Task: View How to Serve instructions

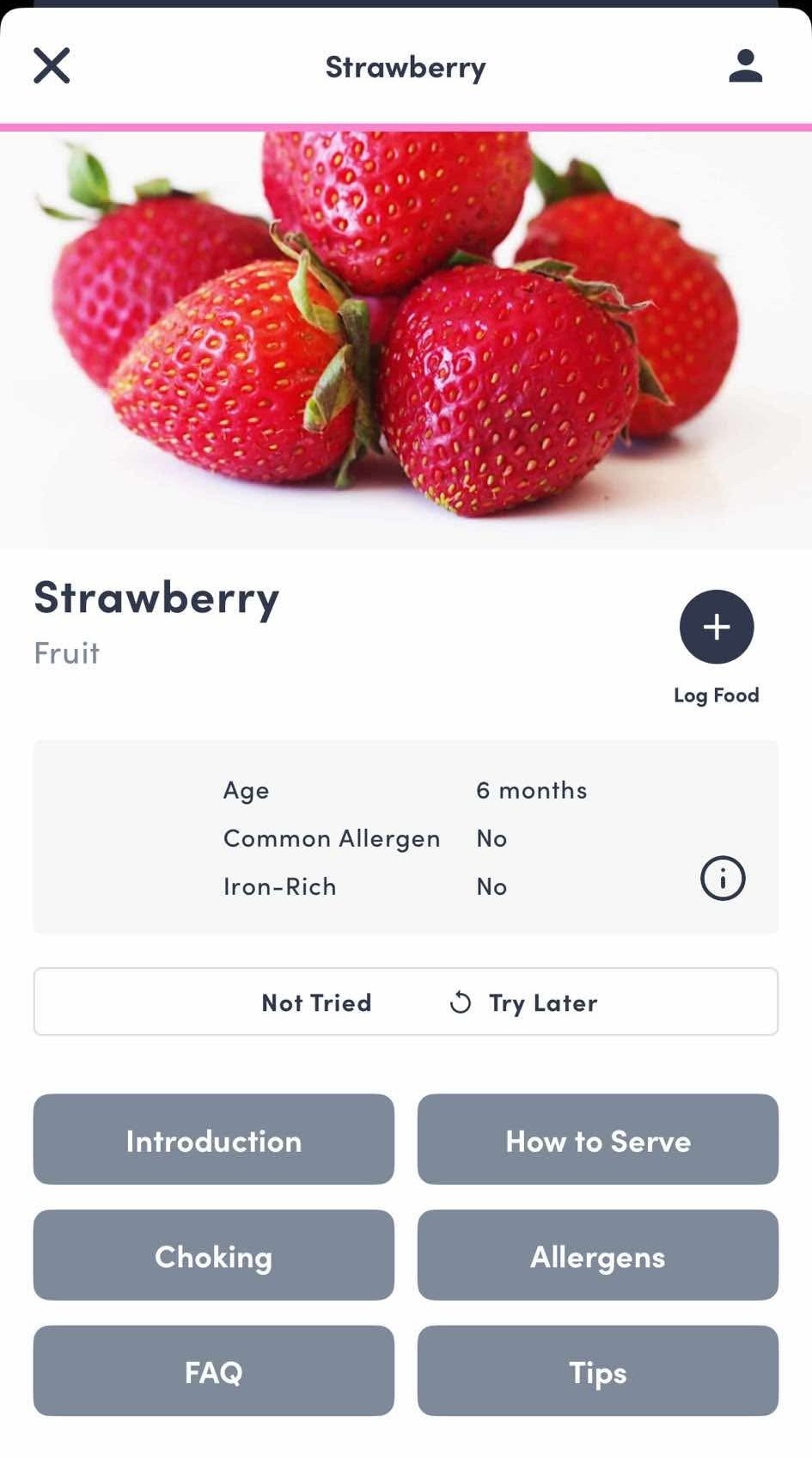Action: click(597, 1139)
